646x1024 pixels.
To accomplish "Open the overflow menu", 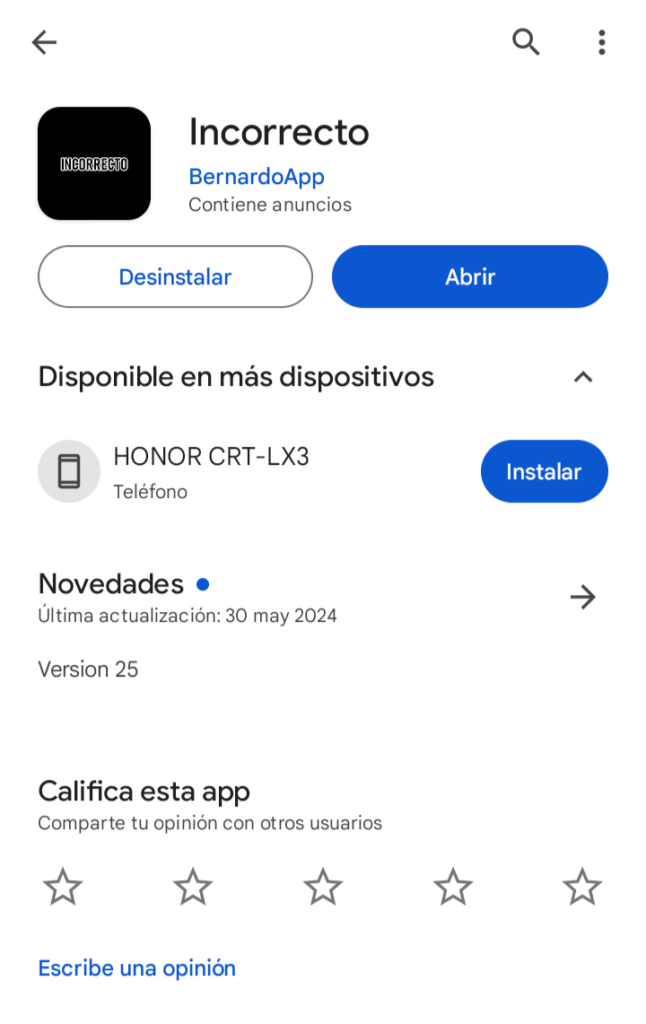I will 601,42.
